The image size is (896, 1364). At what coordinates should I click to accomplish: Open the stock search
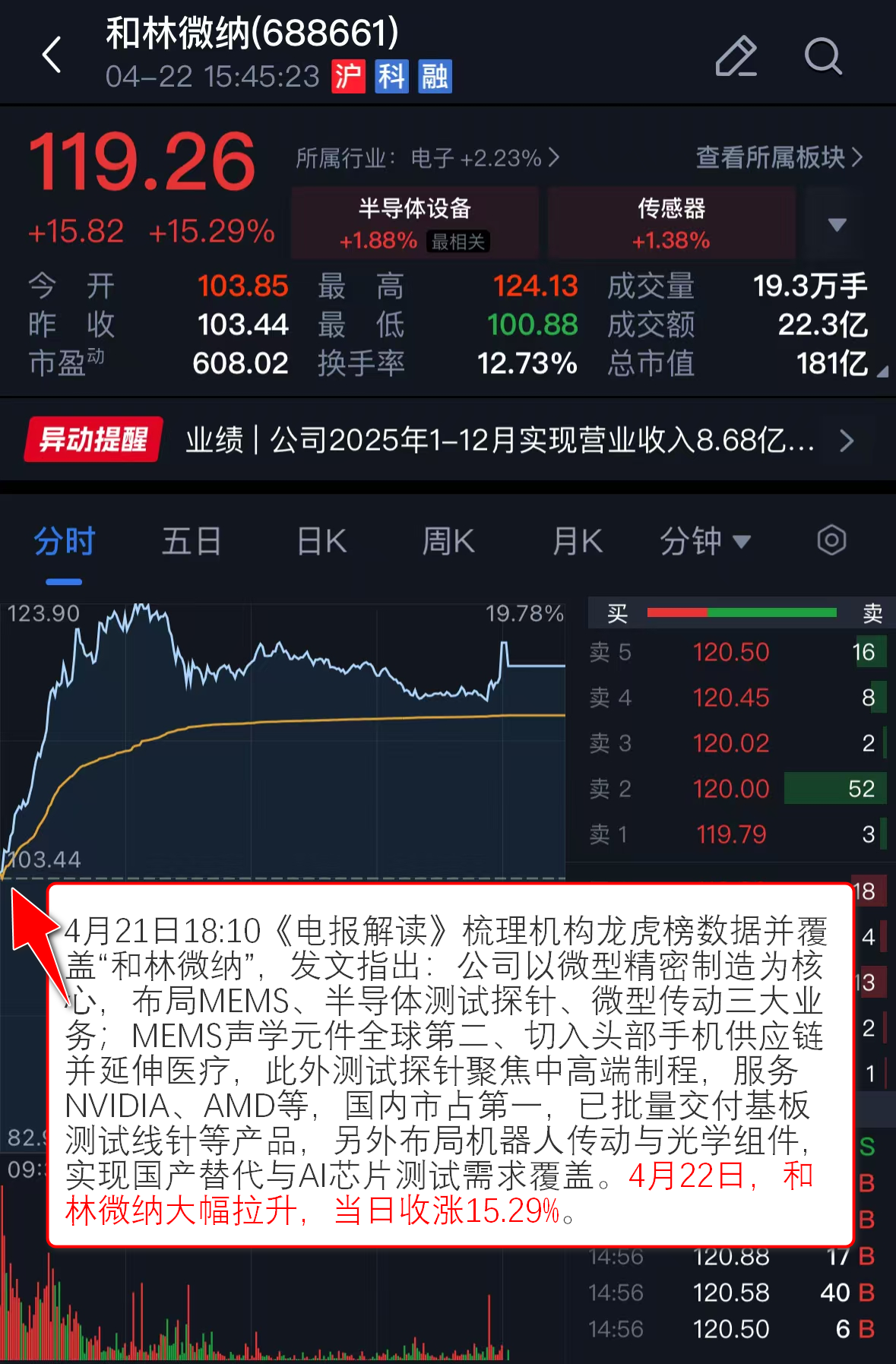pos(823,56)
